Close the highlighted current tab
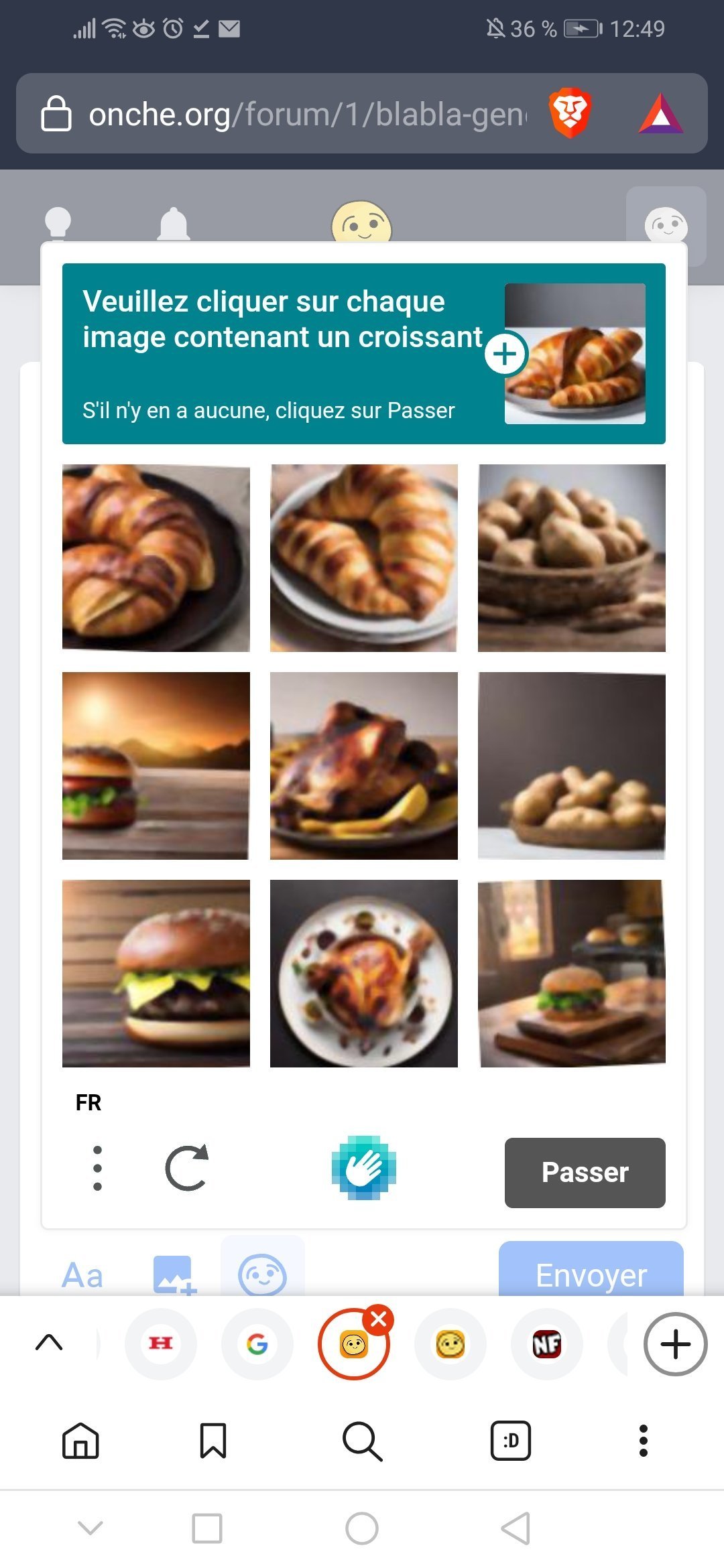The height and width of the screenshot is (1568, 724). point(379,1319)
